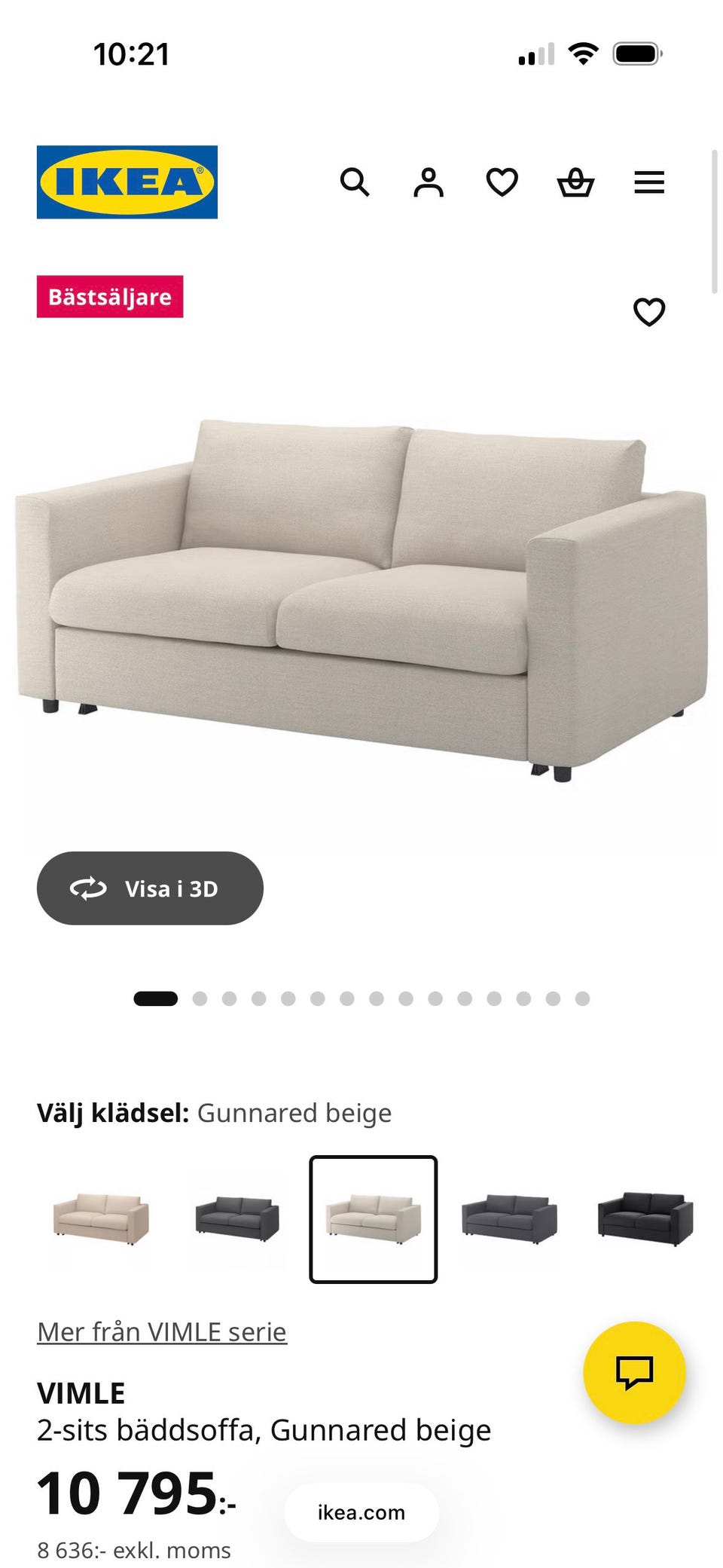This screenshot has height=1568, width=723.
Task: Click the Bästsäljare badge
Action: tap(110, 296)
